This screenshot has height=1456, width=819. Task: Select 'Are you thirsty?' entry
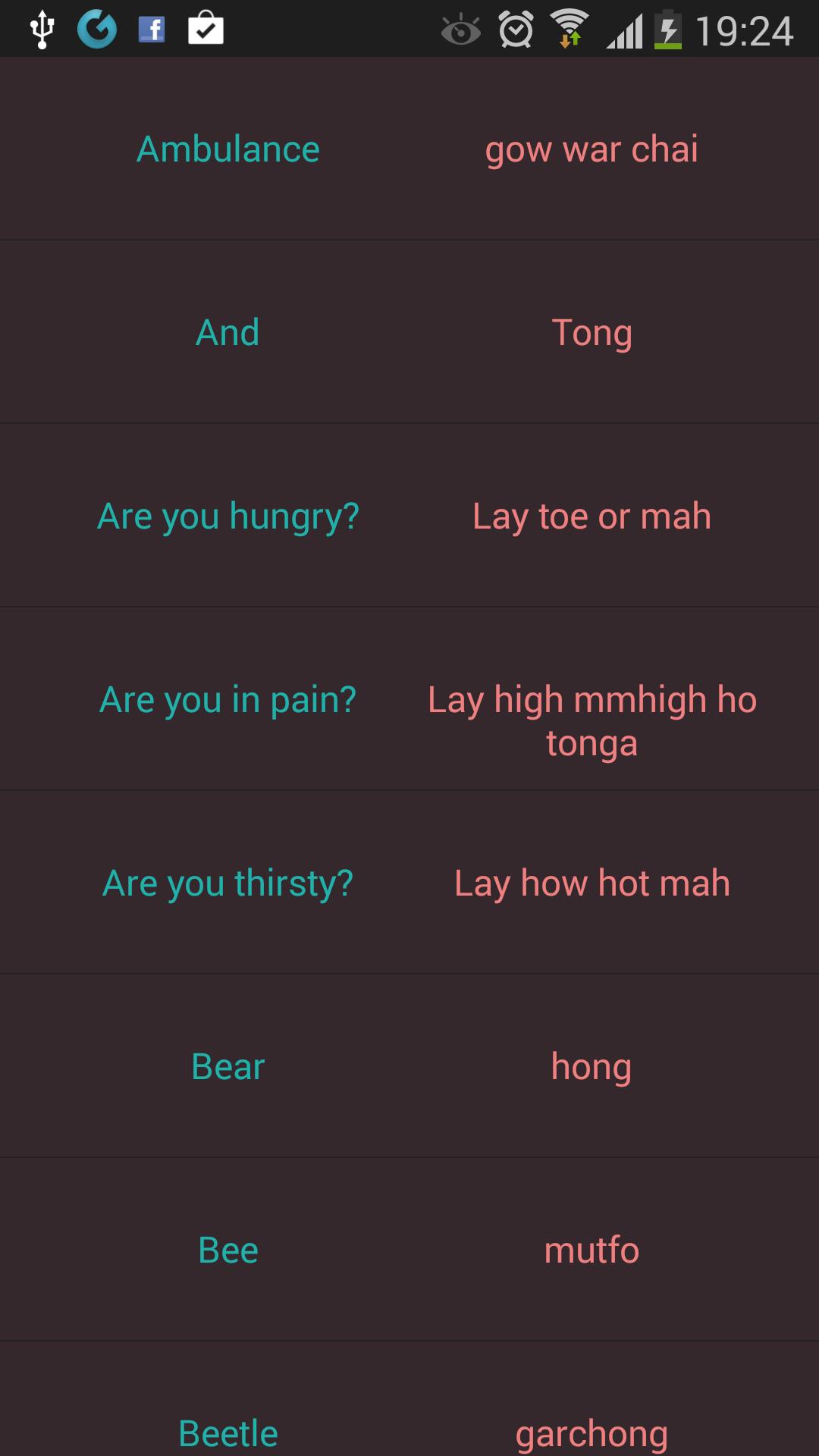pyautogui.click(x=227, y=882)
